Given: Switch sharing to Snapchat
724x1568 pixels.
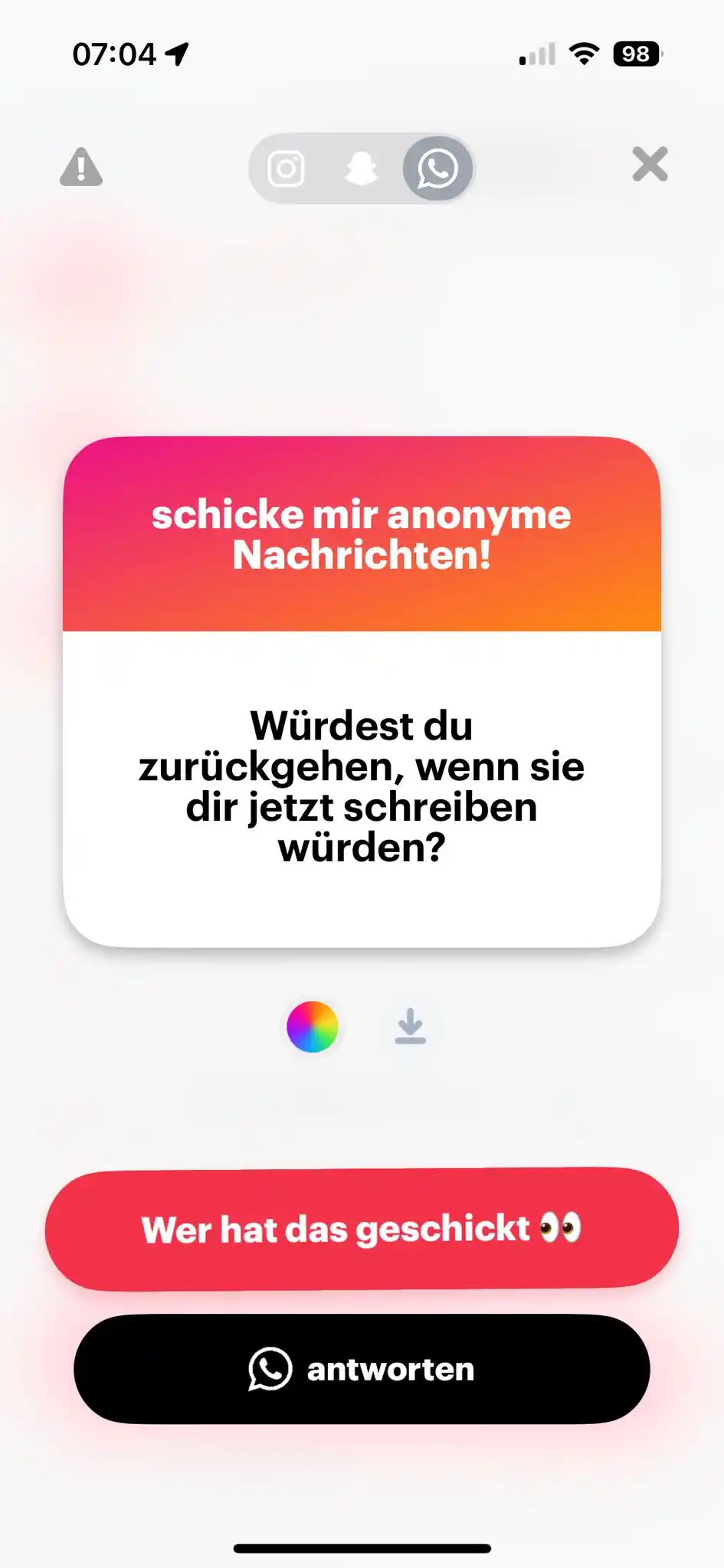Looking at the screenshot, I should 361,168.
